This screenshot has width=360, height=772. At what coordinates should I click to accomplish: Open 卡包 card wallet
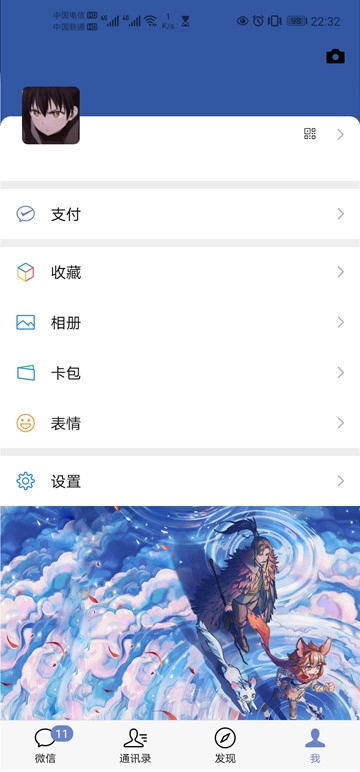tap(180, 373)
